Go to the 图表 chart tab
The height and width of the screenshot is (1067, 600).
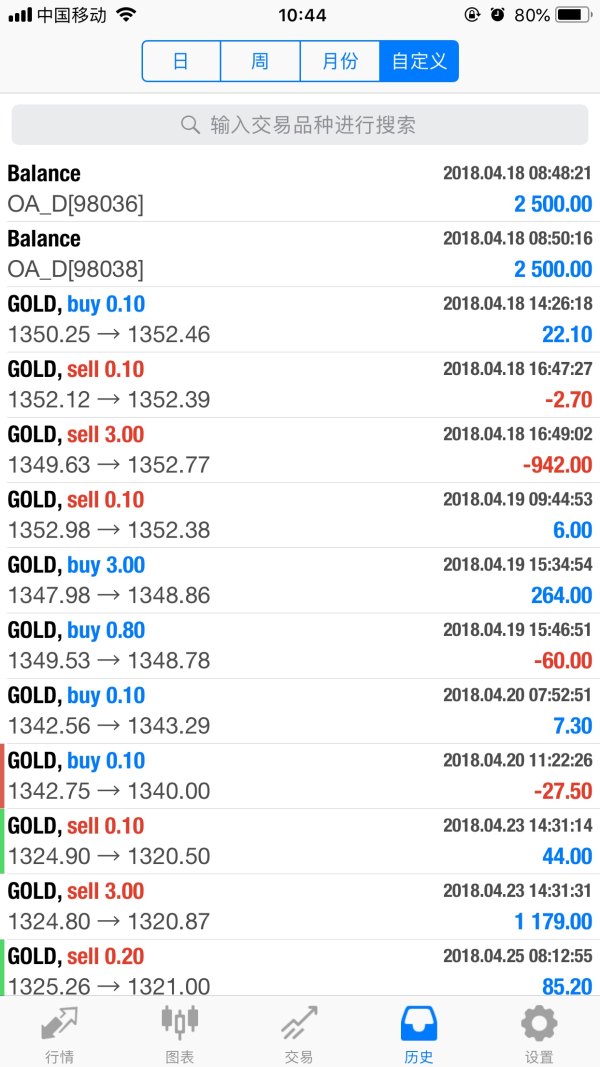coord(180,1033)
